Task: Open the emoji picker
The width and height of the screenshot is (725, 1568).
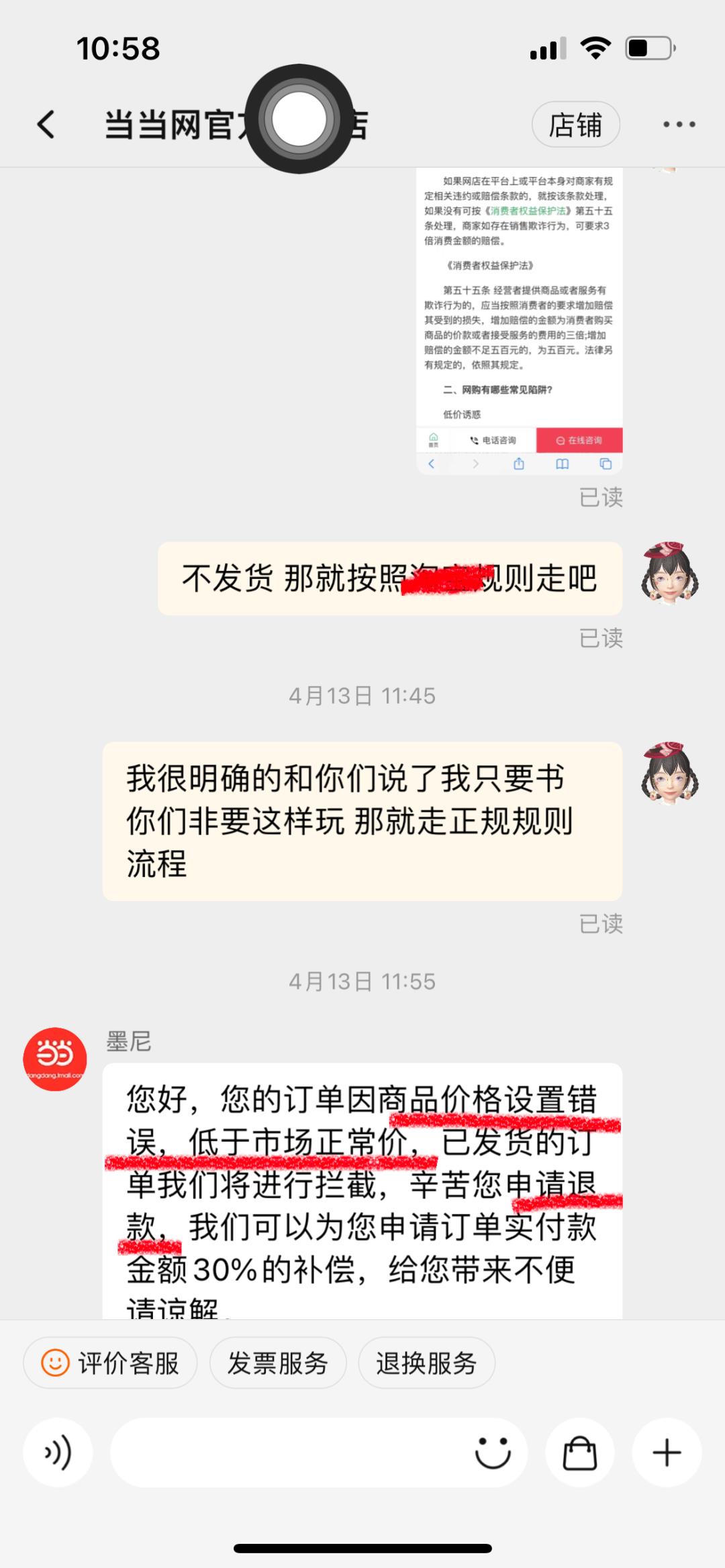Action: (x=493, y=1453)
